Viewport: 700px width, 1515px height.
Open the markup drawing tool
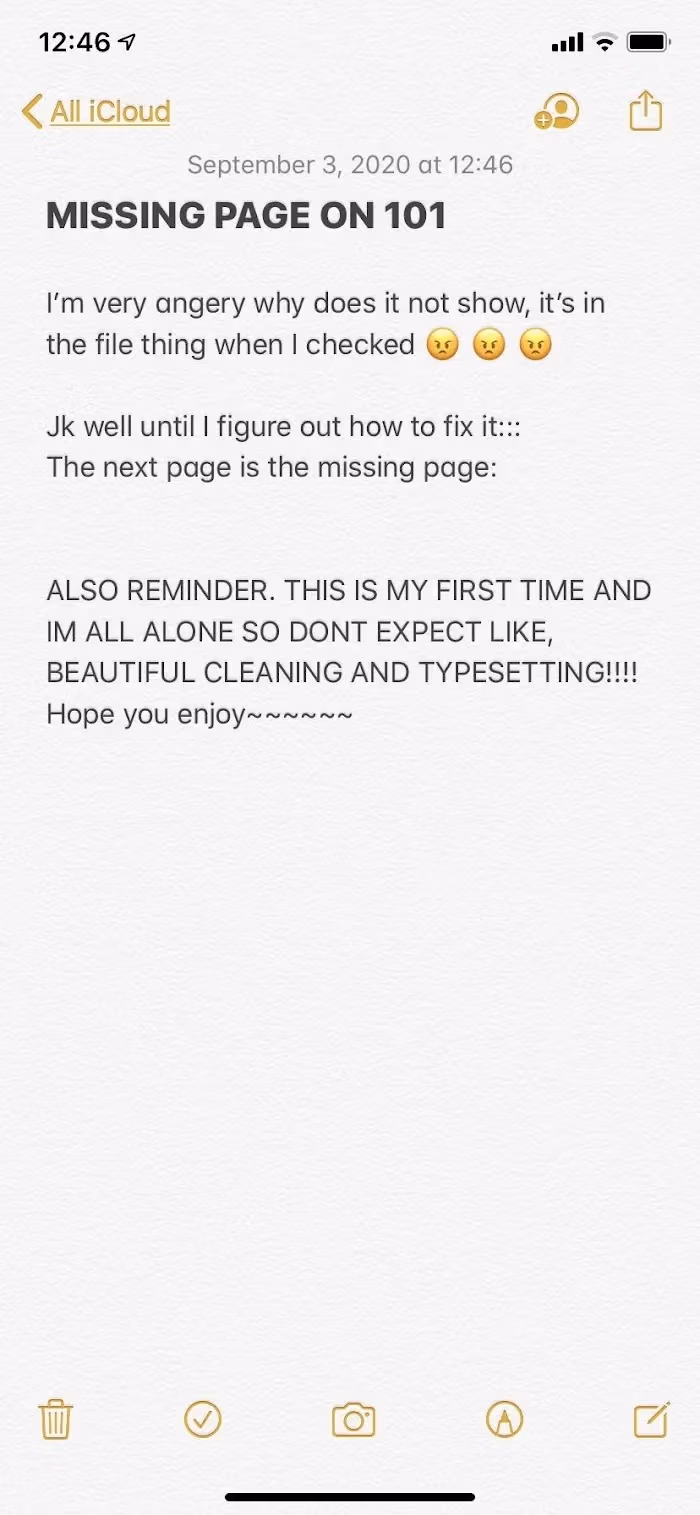tap(504, 1419)
